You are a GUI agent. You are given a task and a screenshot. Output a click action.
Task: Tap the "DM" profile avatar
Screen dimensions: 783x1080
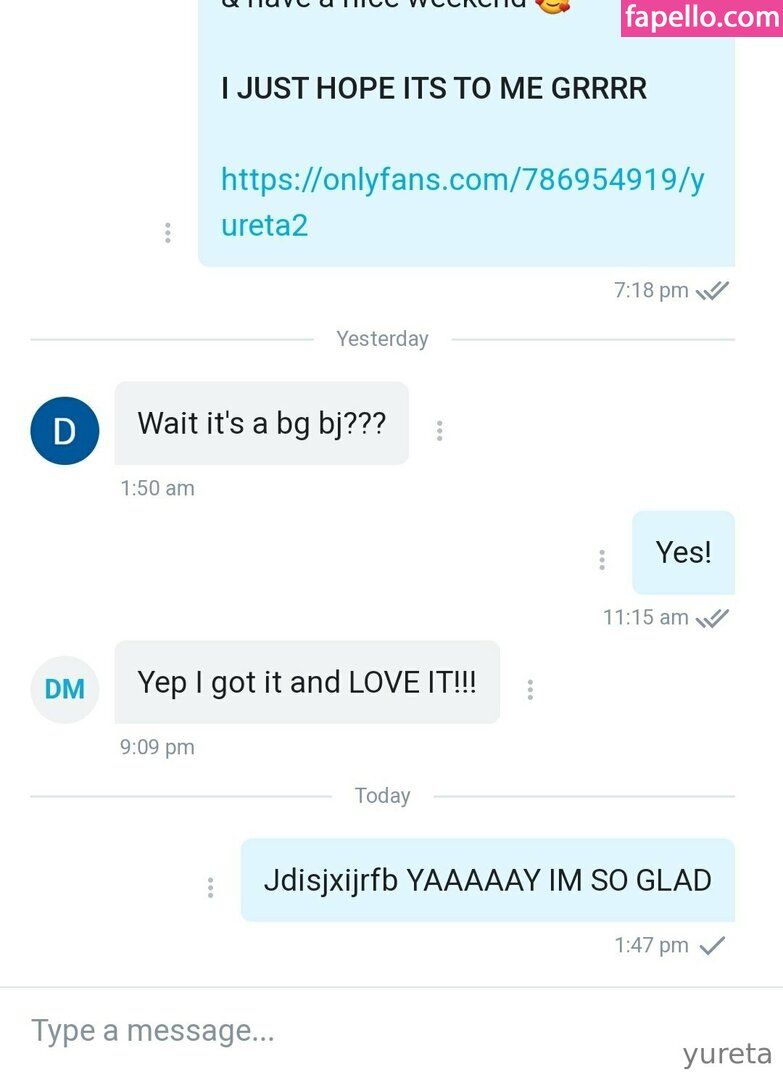point(65,689)
